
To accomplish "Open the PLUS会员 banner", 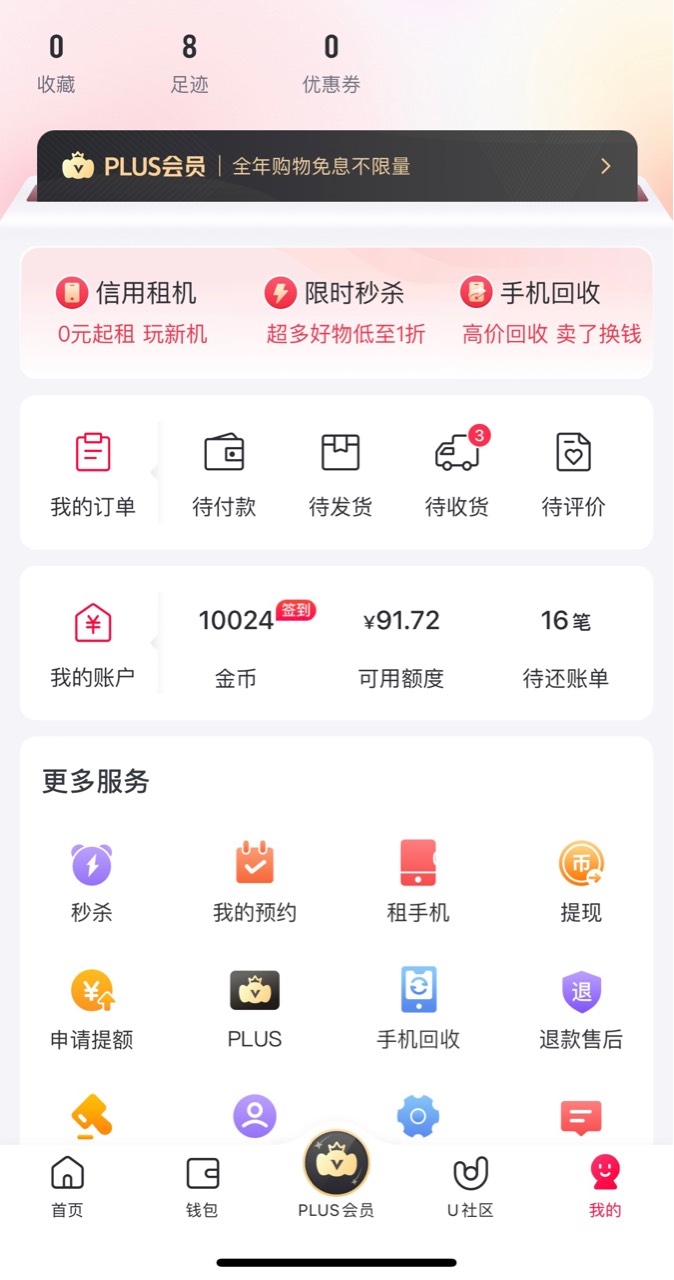I will (x=337, y=166).
